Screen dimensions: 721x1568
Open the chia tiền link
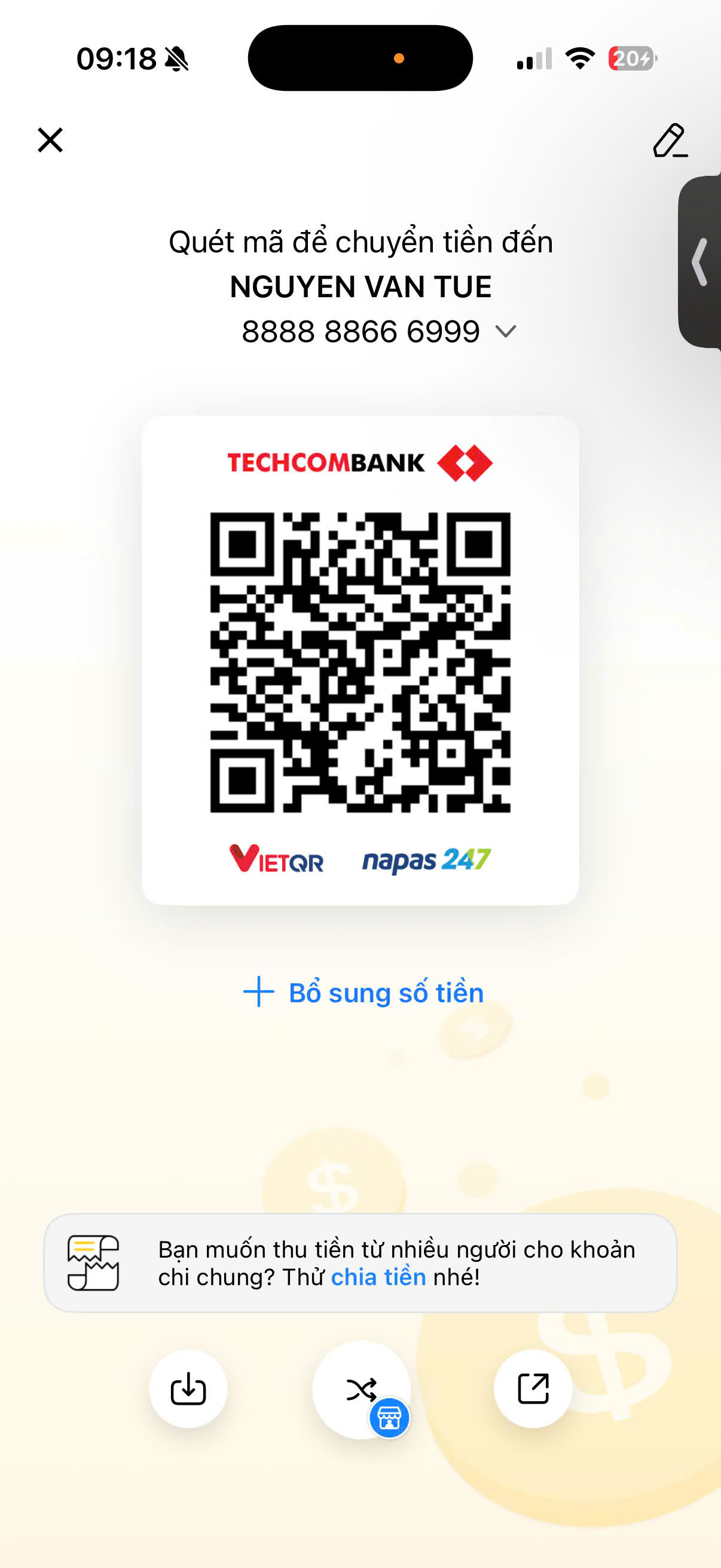click(378, 1277)
